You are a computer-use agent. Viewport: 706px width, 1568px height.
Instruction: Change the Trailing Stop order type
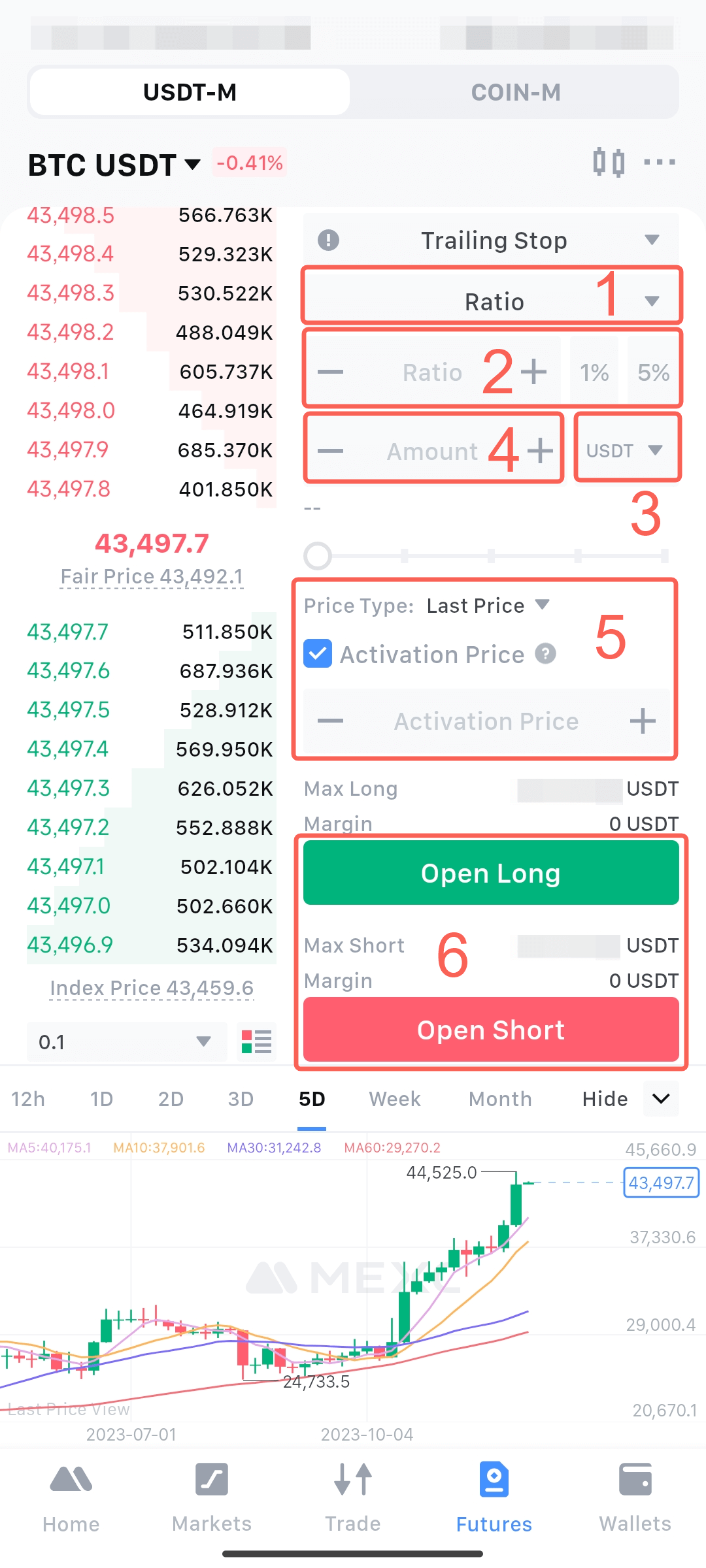pos(491,240)
